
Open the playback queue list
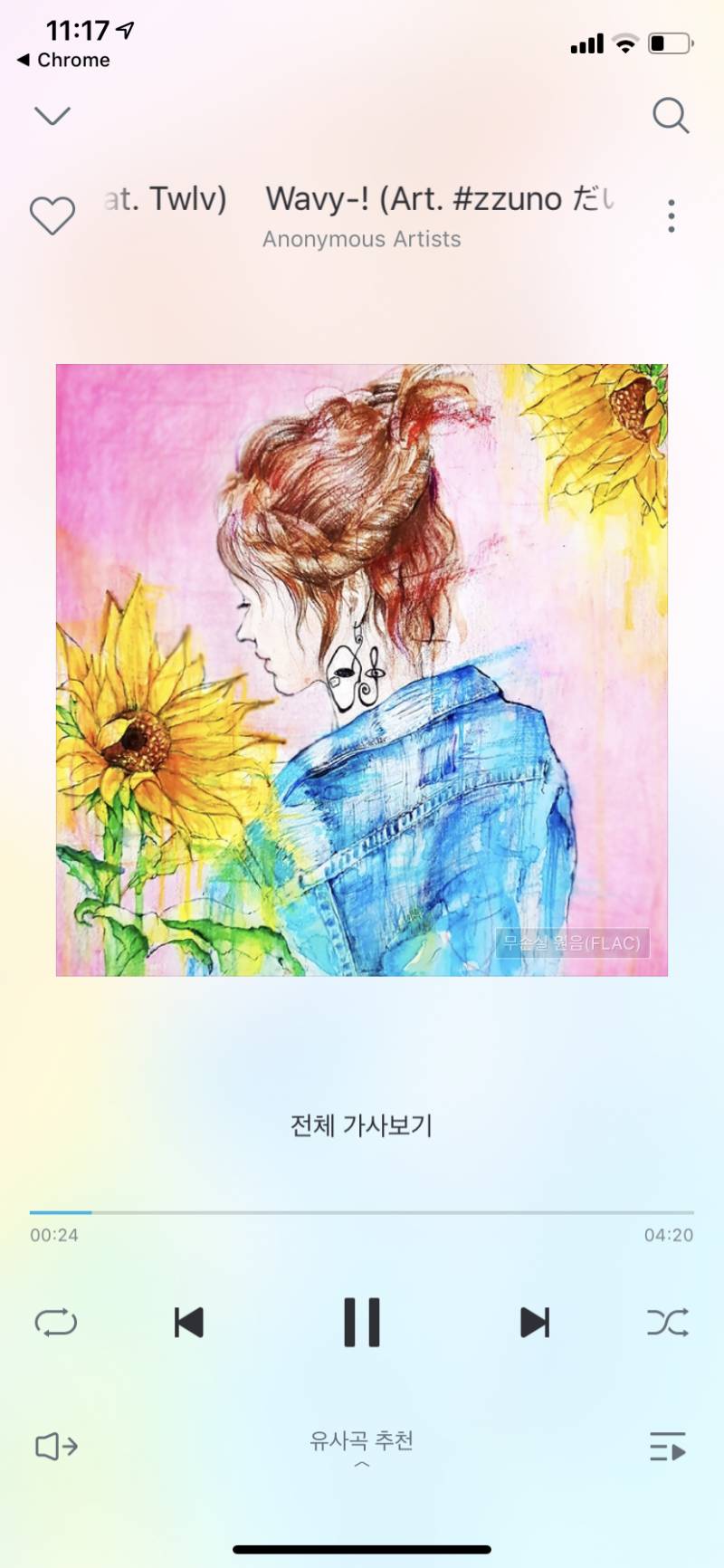coord(669,1447)
